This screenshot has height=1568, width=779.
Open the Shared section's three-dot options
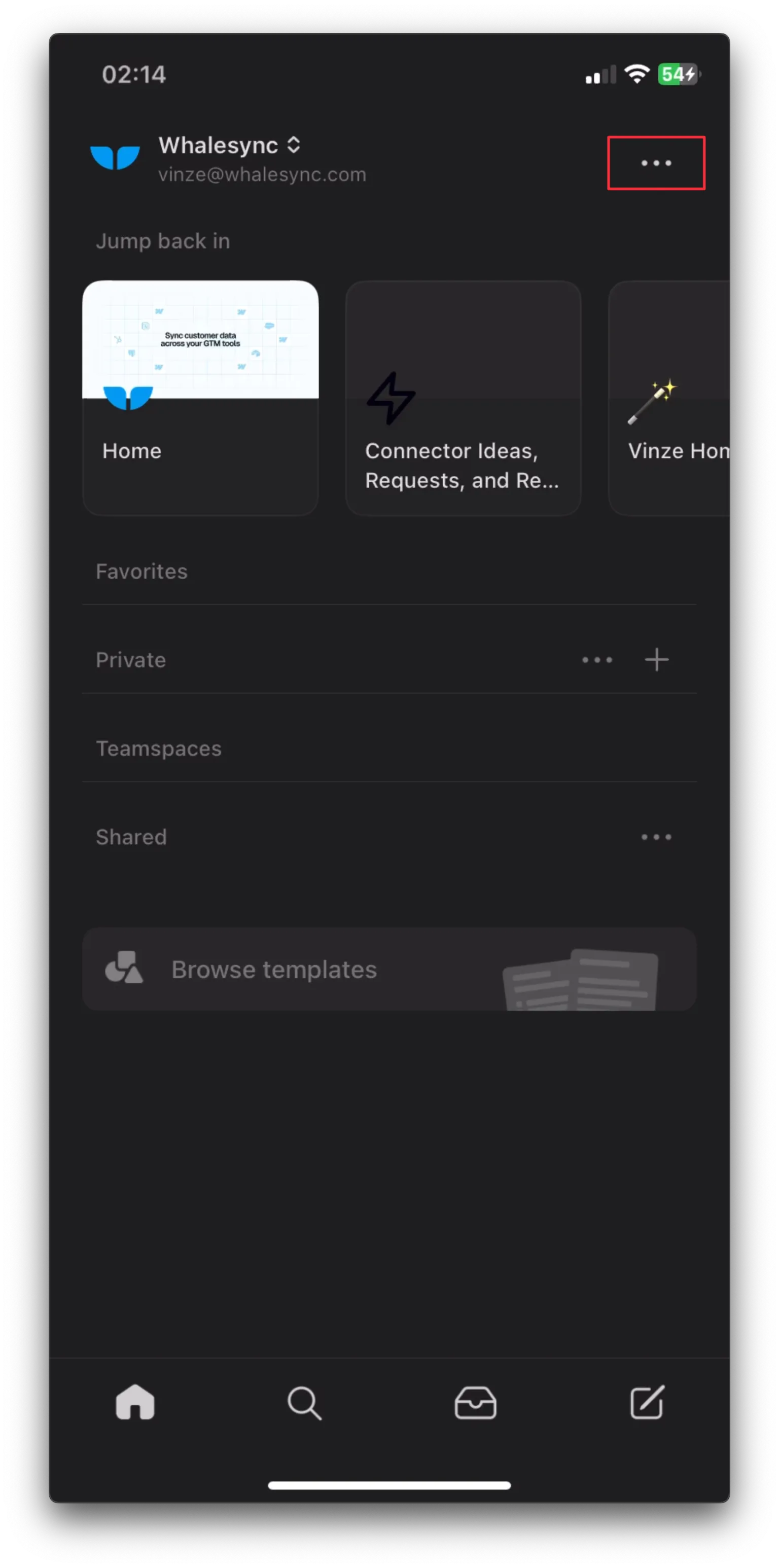click(656, 837)
